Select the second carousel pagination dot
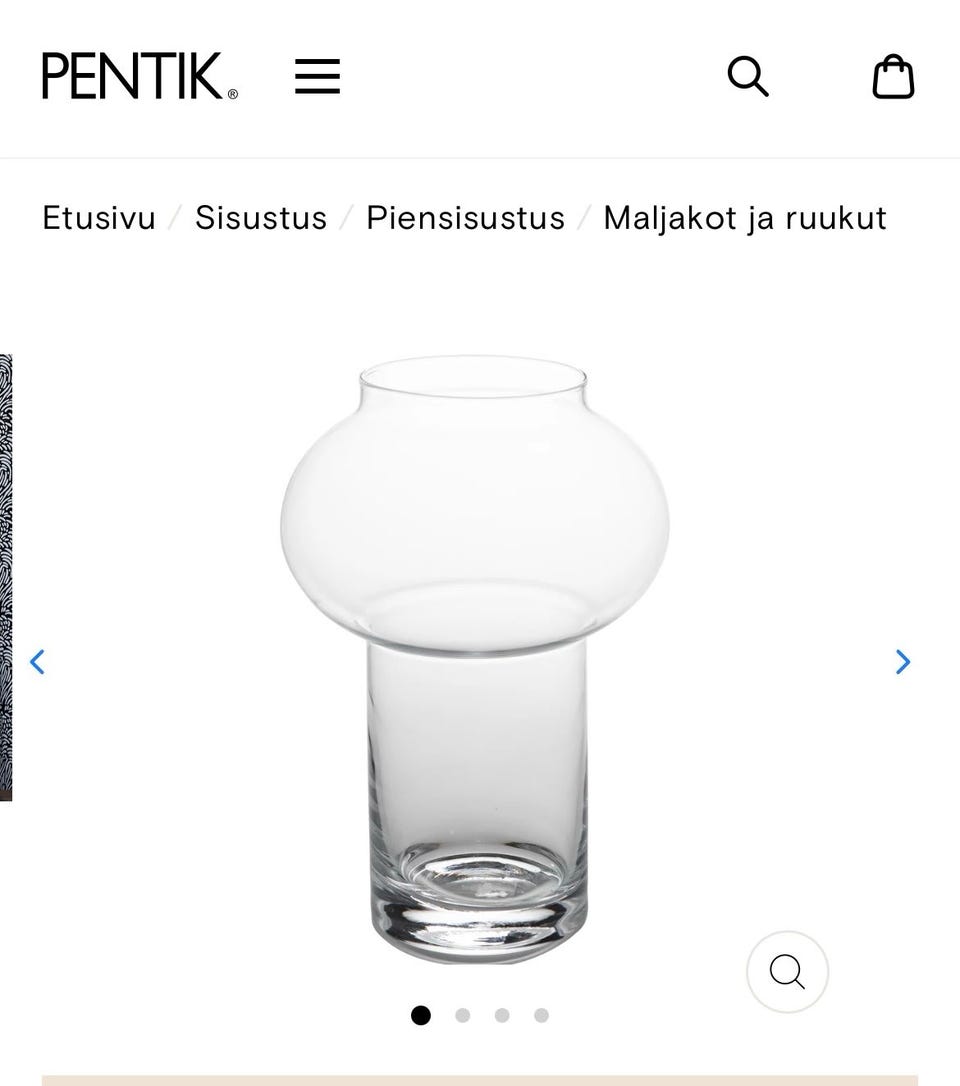Viewport: 960px width, 1086px height. [462, 1015]
